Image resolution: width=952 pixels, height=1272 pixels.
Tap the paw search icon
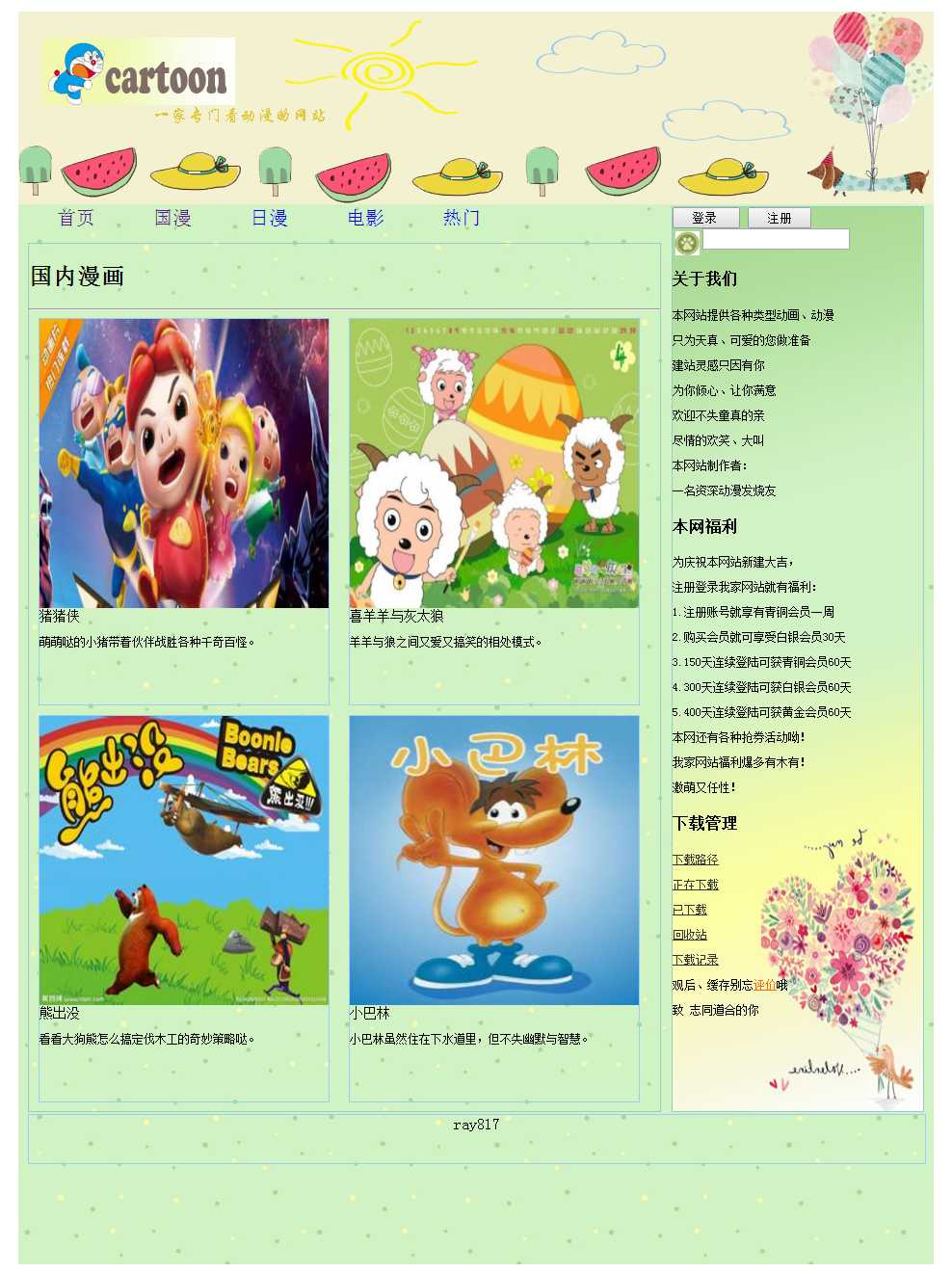click(686, 242)
